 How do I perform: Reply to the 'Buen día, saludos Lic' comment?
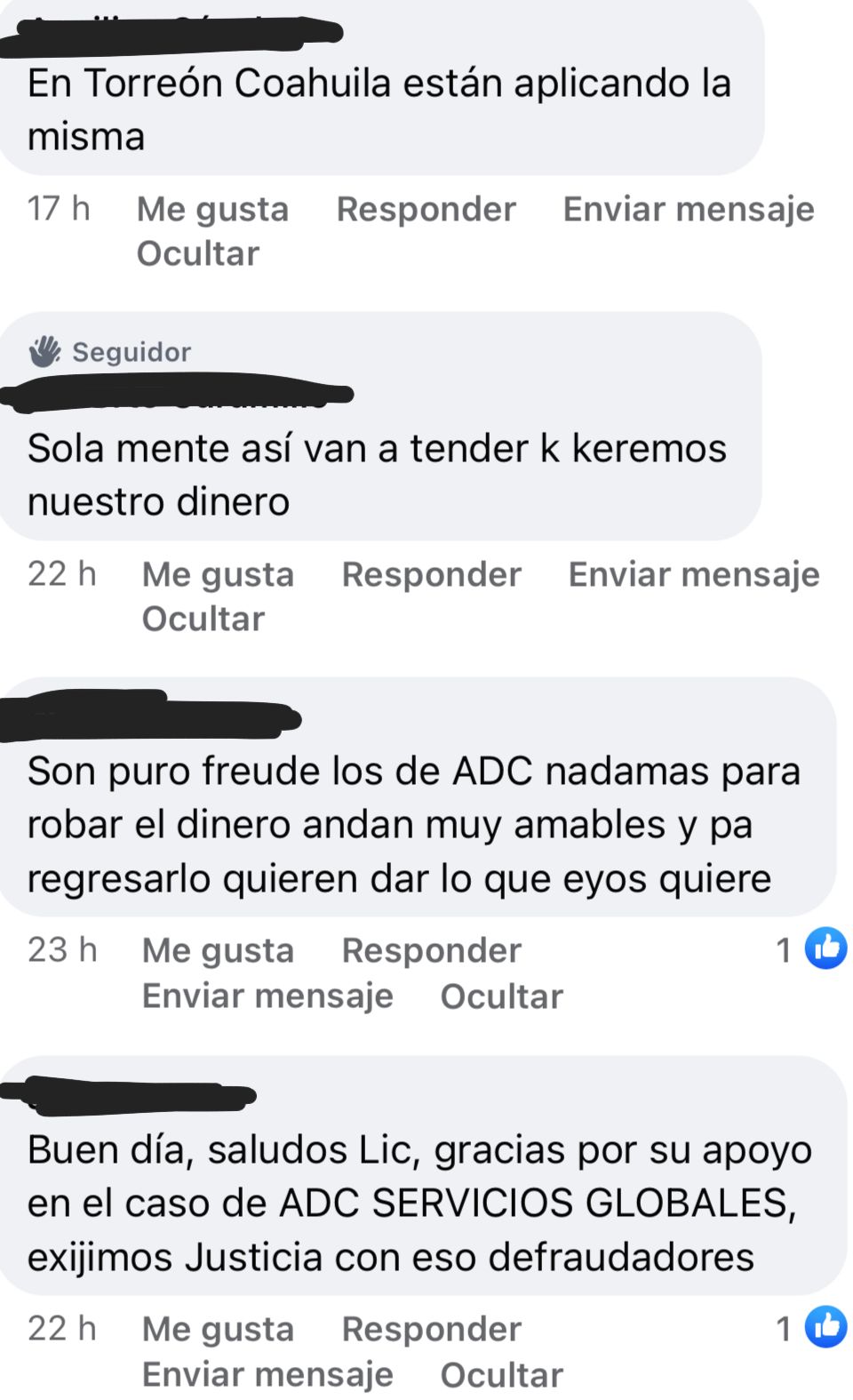(x=431, y=1330)
